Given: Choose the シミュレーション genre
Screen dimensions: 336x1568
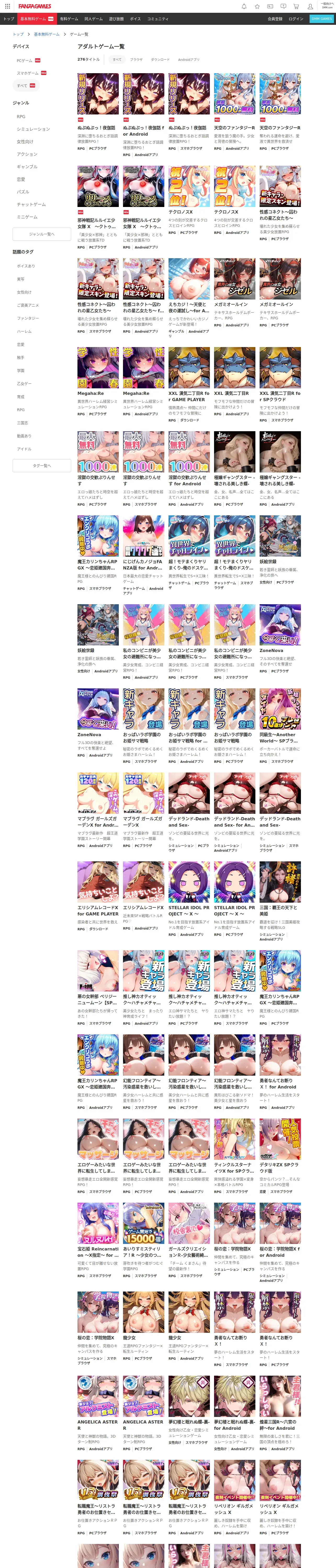Looking at the screenshot, I should pos(33,129).
